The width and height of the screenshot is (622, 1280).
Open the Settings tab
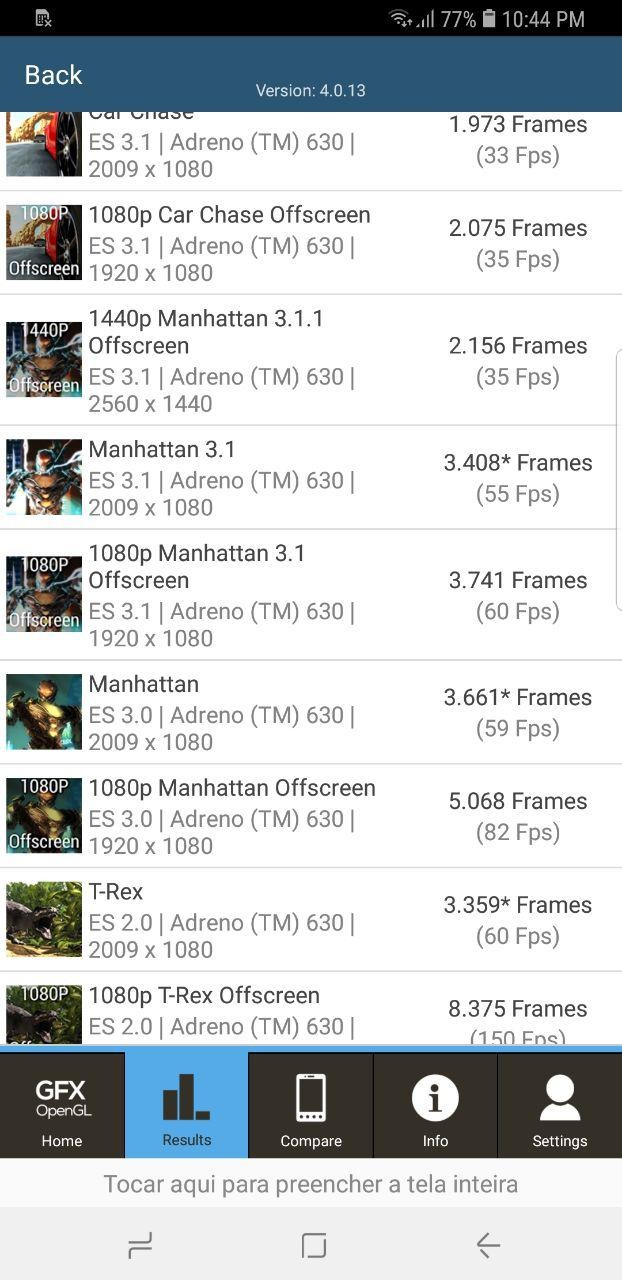tap(559, 1106)
